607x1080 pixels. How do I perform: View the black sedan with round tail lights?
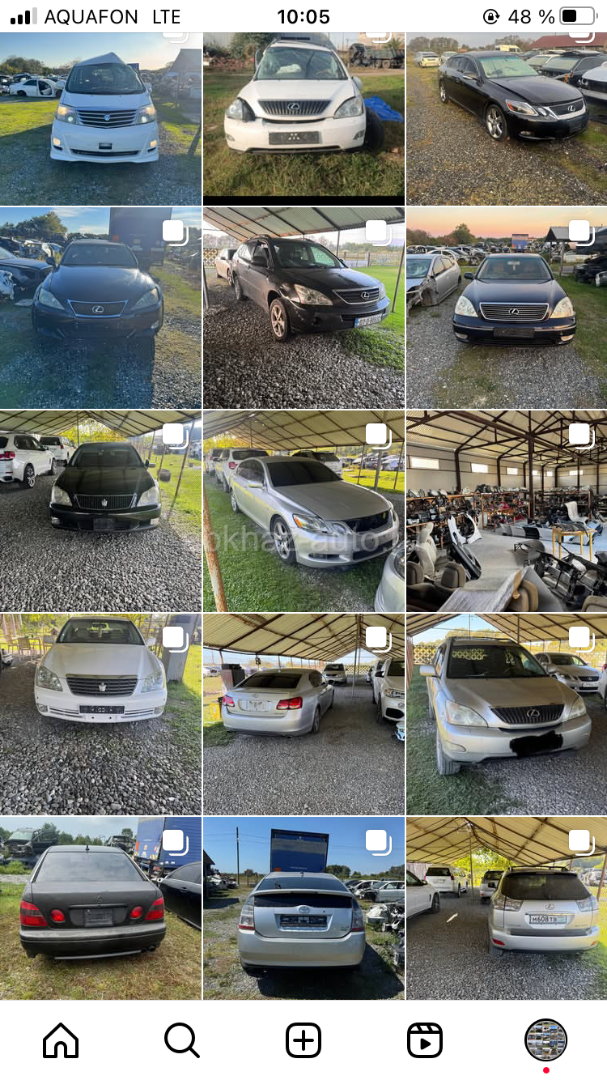point(100,908)
